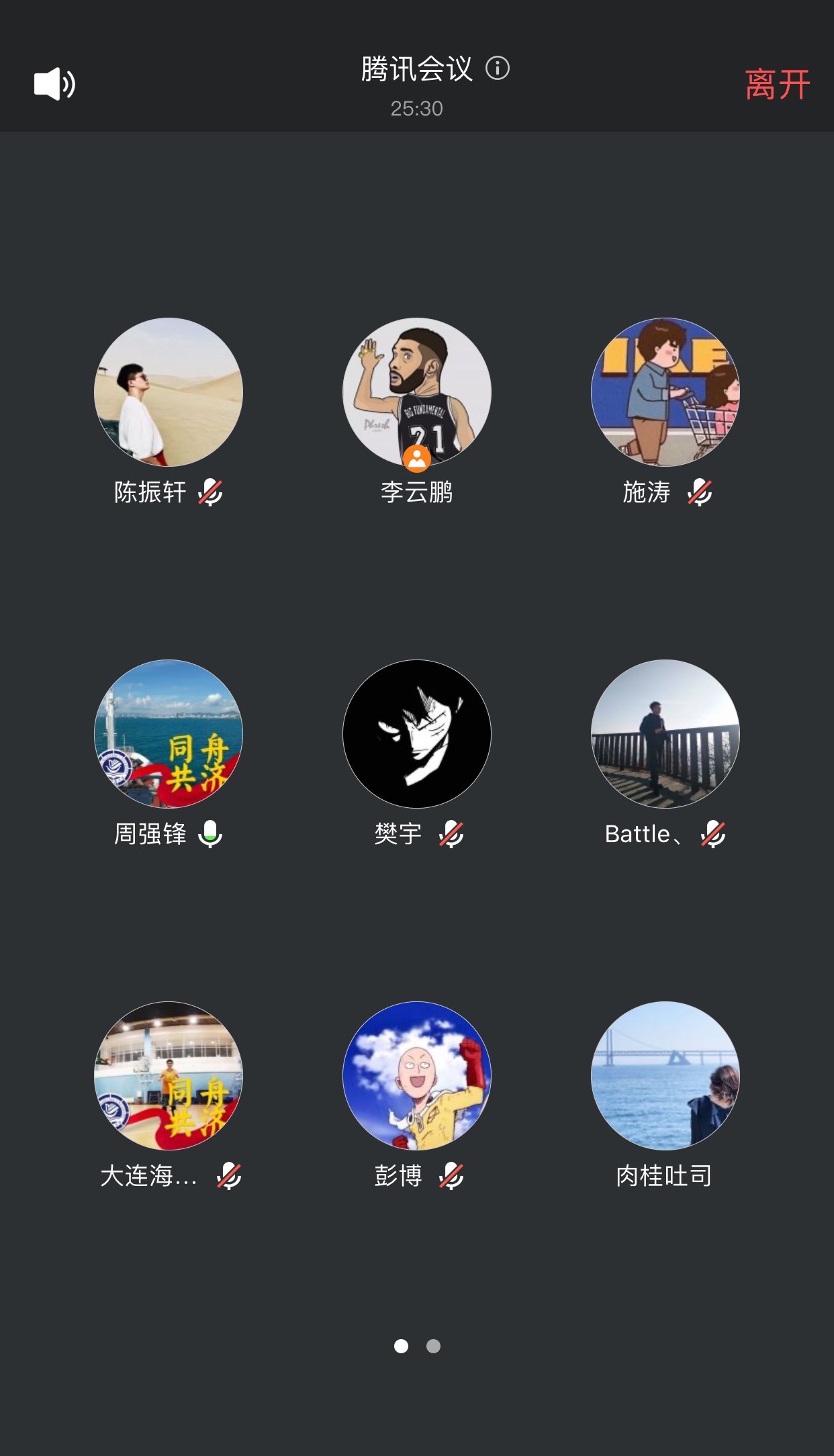Image resolution: width=834 pixels, height=1456 pixels.
Task: Select participant 周强锋's avatar
Action: click(169, 734)
